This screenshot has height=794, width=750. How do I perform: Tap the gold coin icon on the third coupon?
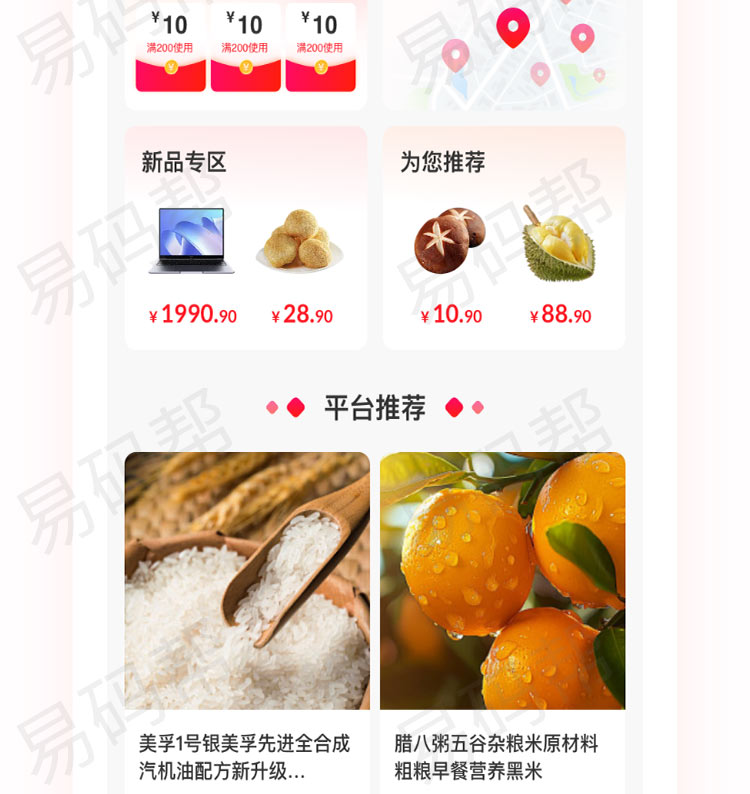pos(320,66)
